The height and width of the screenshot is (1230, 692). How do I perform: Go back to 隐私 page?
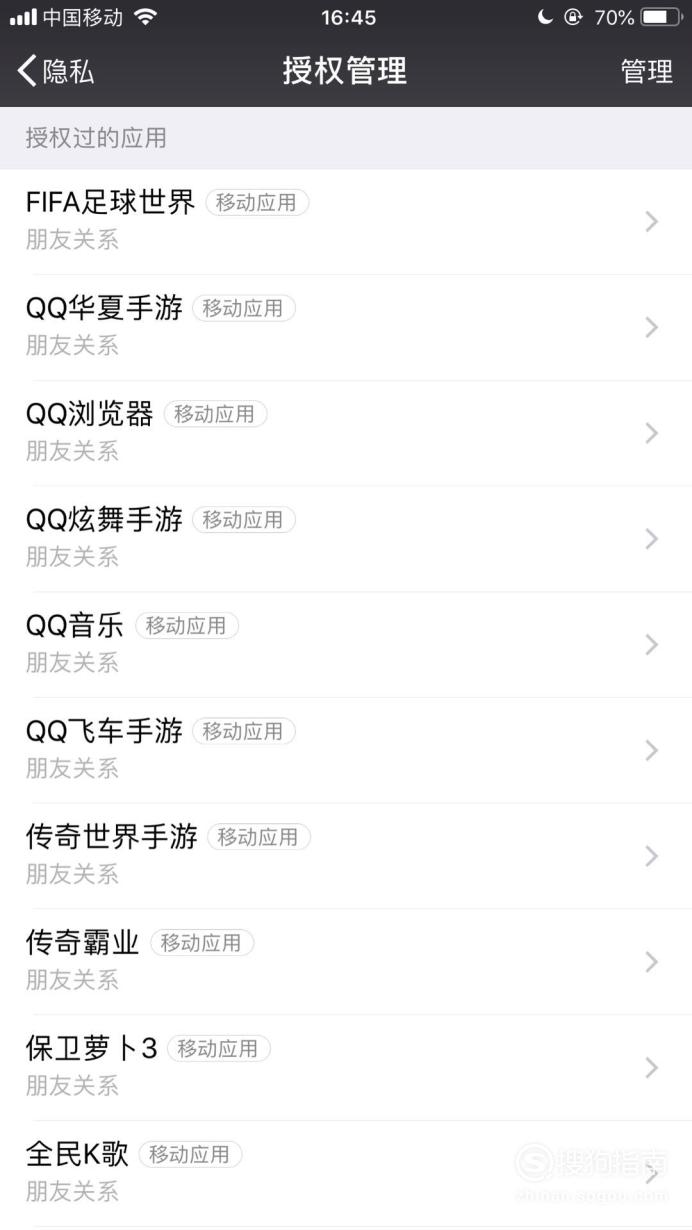[x=56, y=71]
